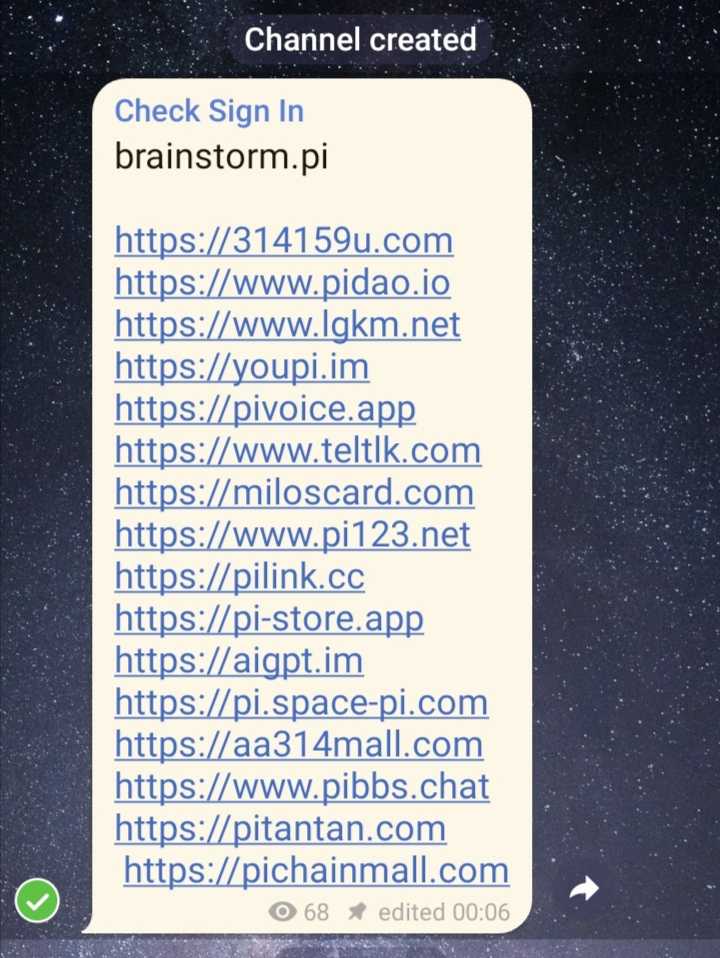Open the https://miloscard.com link
This screenshot has height=958, width=720.
pos(294,493)
